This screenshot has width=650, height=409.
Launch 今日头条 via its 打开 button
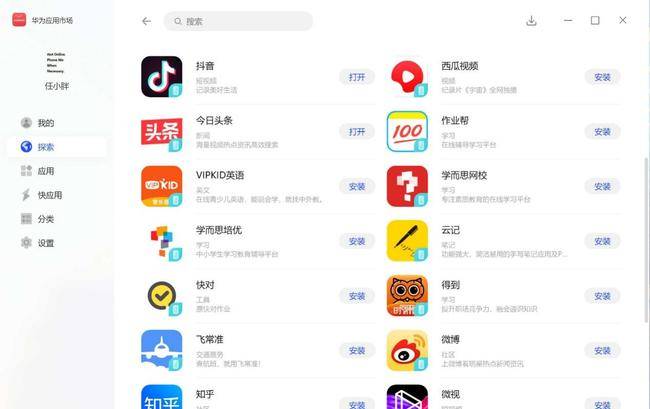pos(357,132)
